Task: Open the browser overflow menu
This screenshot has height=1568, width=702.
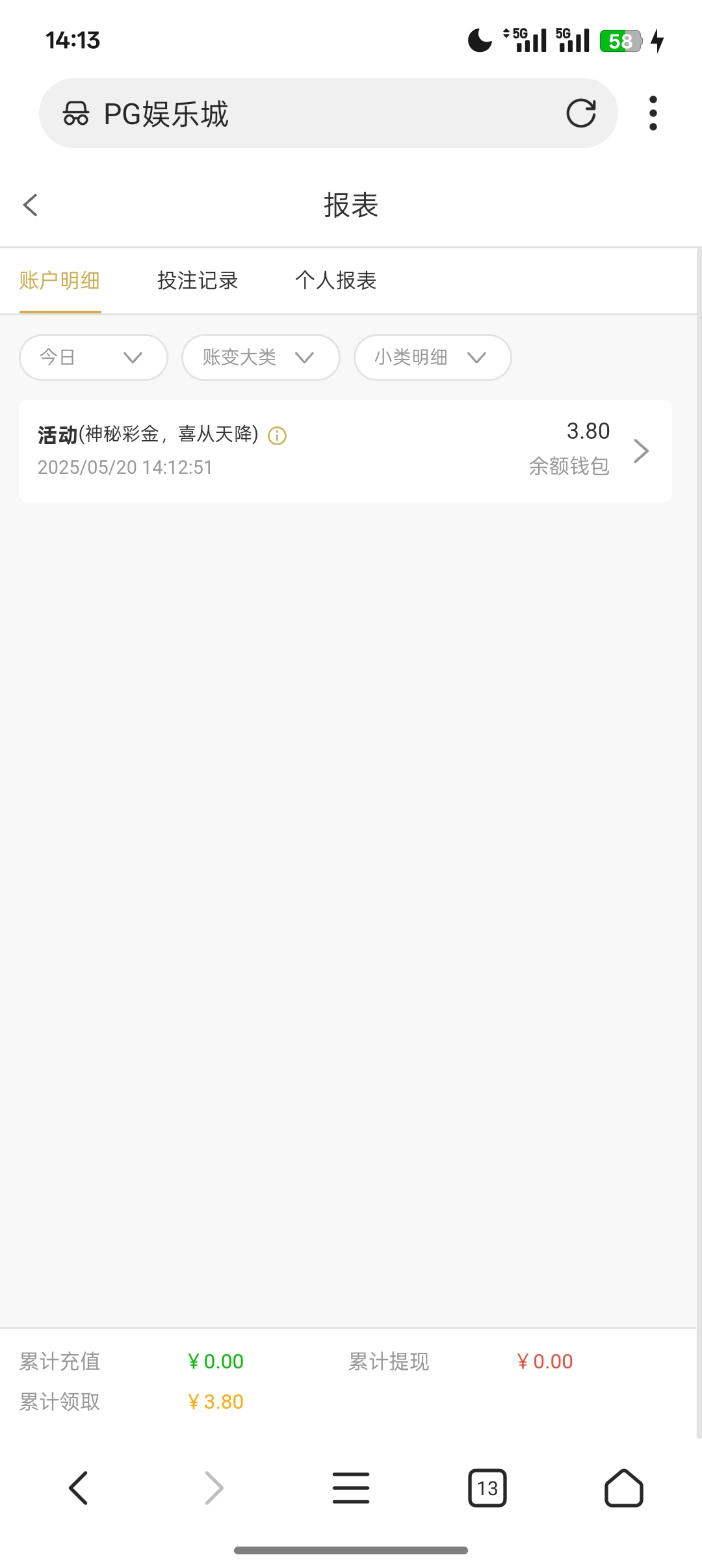Action: (653, 114)
